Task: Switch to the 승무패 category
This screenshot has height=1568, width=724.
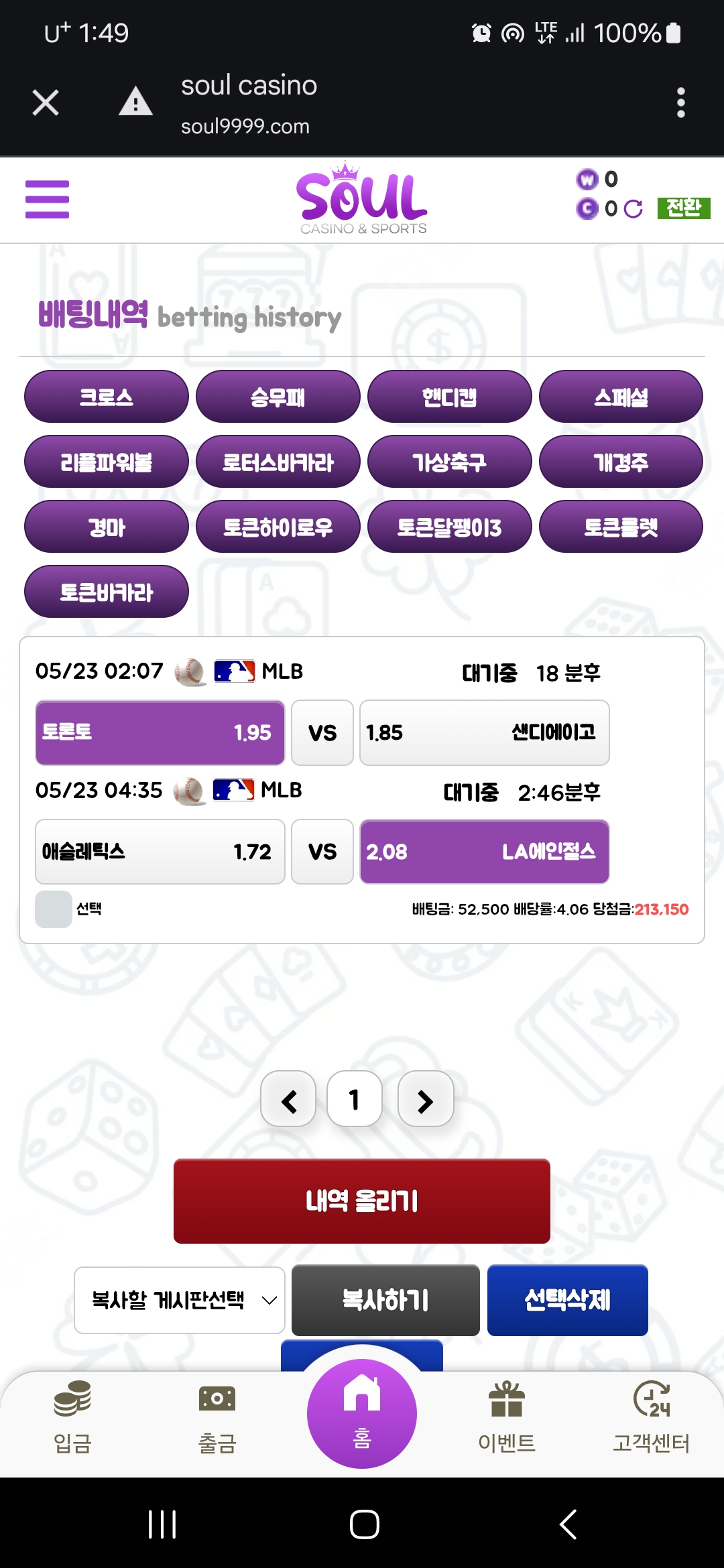Action: coord(278,397)
